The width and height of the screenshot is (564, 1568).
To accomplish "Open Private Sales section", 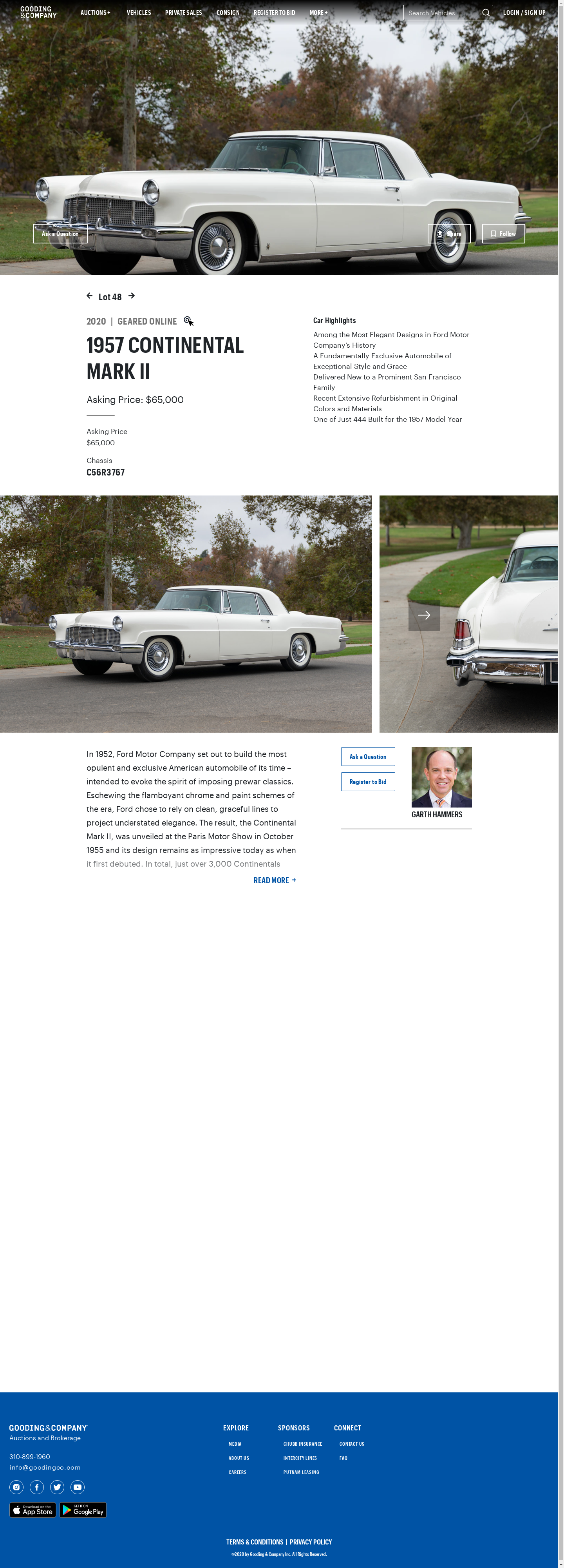I will click(183, 13).
